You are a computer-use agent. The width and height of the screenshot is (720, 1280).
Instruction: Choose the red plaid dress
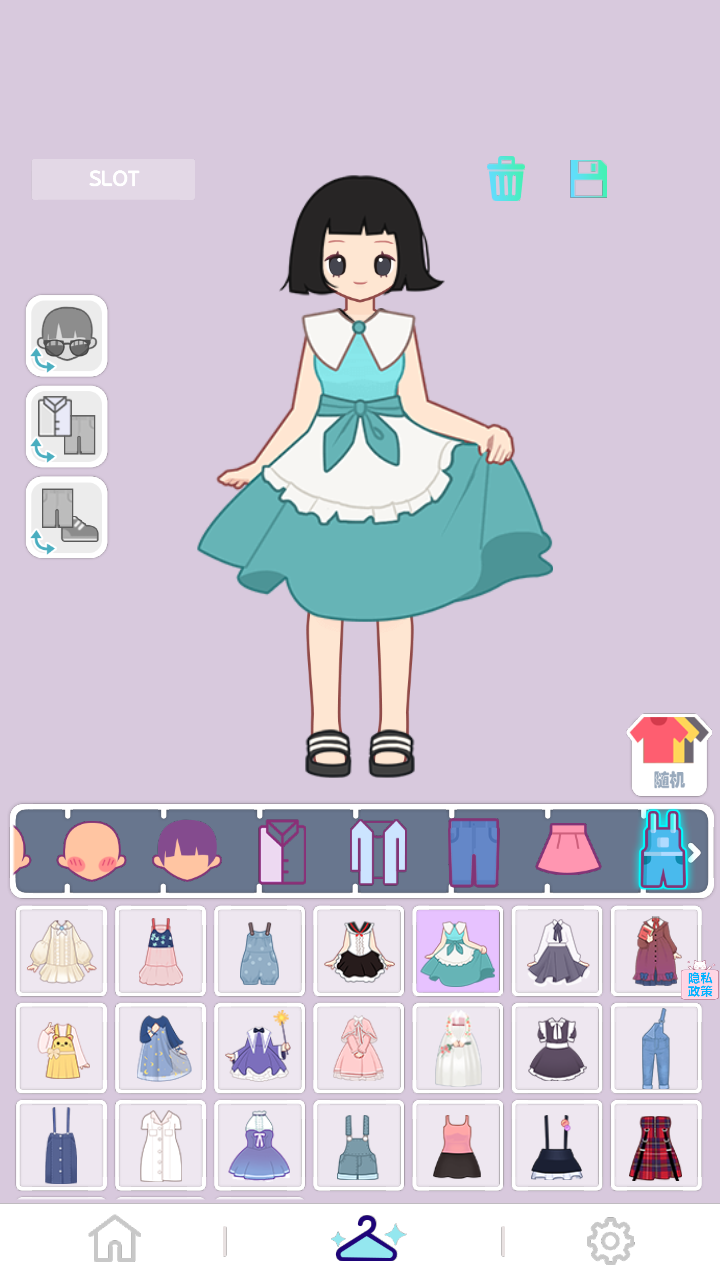656,1146
